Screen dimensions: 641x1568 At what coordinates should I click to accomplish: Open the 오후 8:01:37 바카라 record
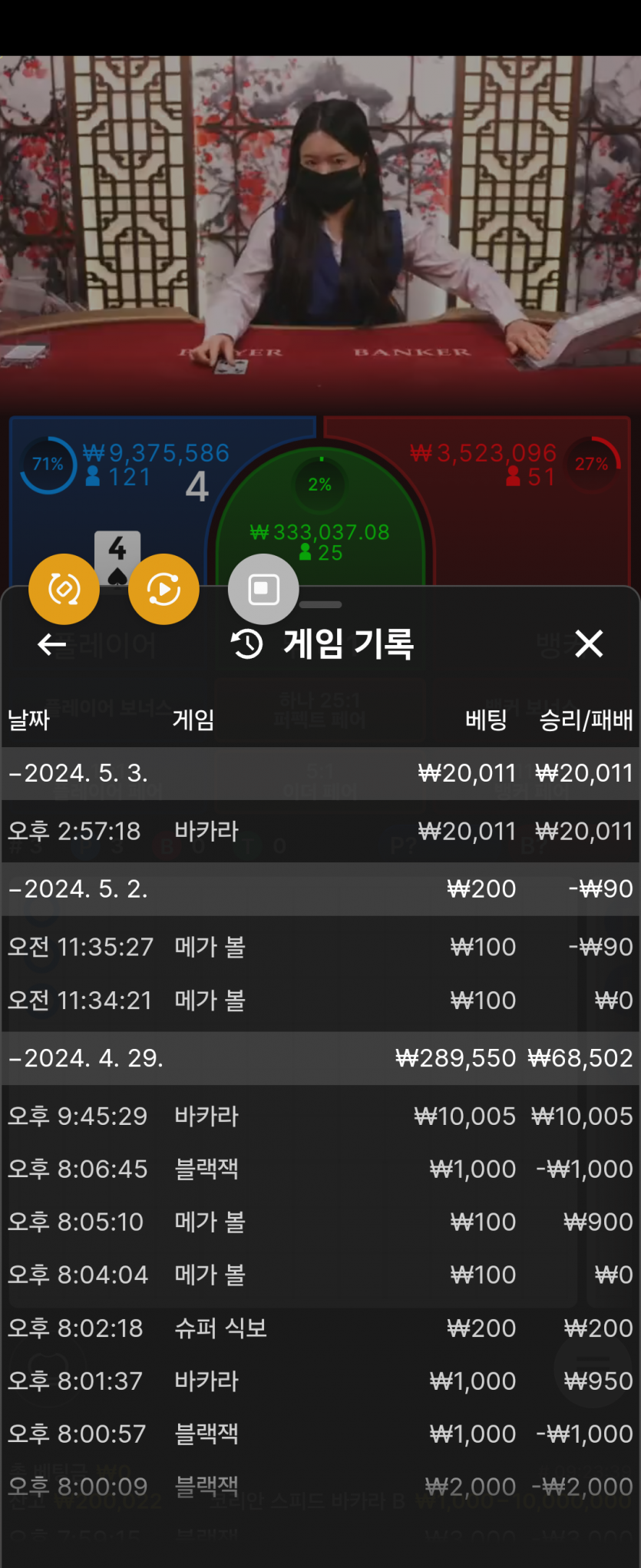coord(320,1381)
